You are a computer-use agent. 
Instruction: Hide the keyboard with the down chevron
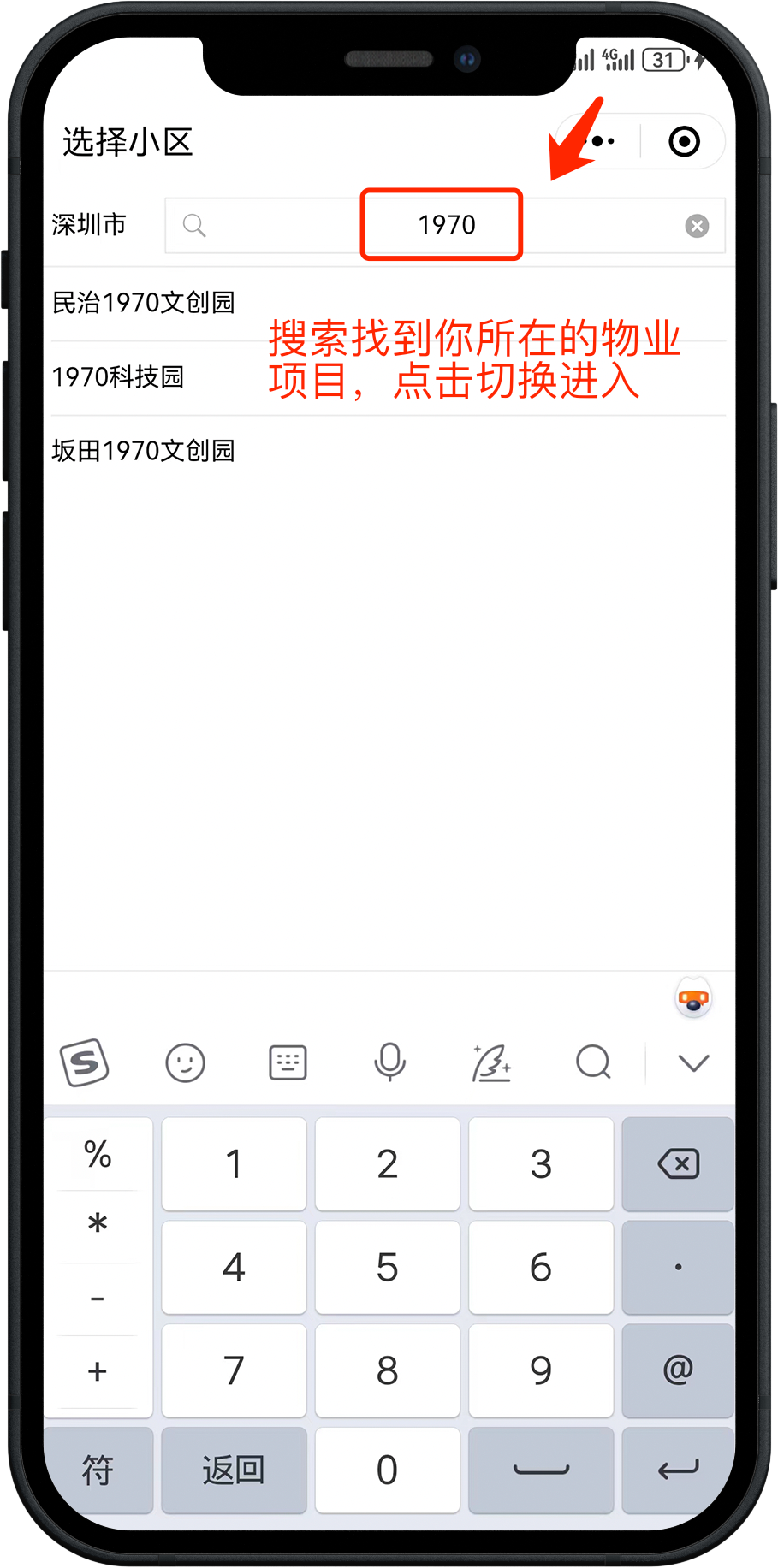[693, 1063]
